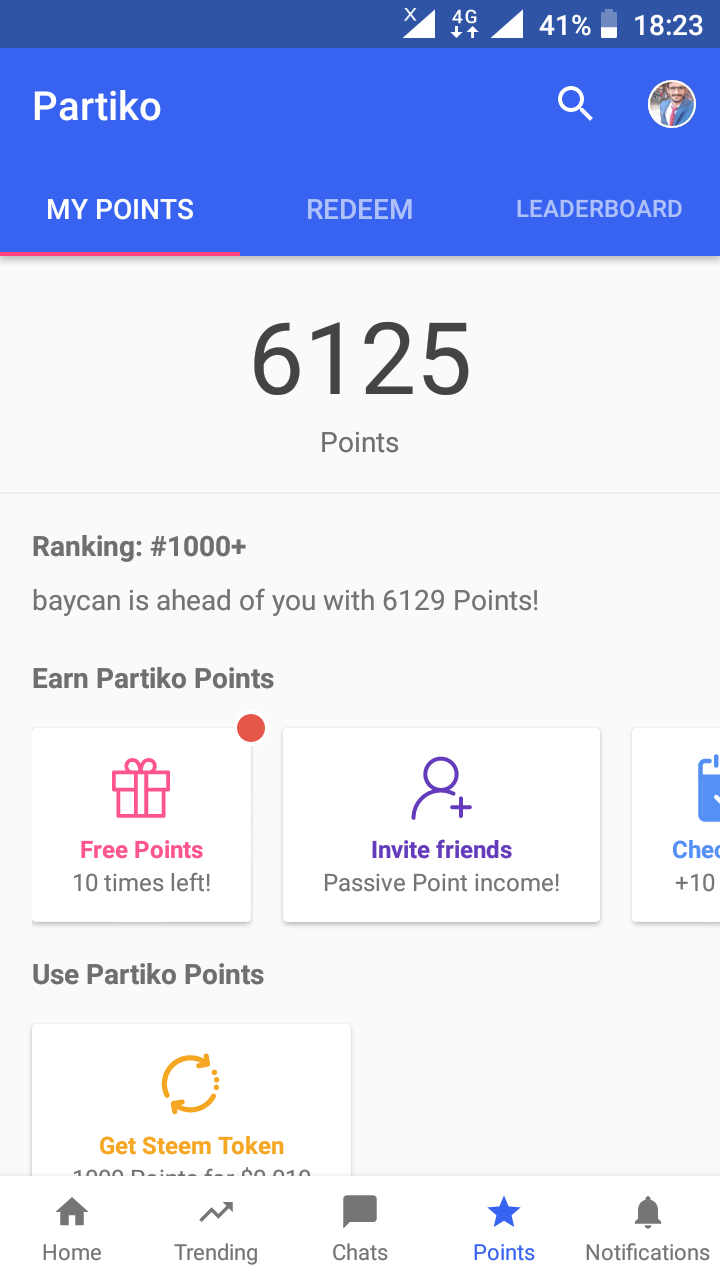
Task: Select the MY POINTS tab
Action: 120,209
